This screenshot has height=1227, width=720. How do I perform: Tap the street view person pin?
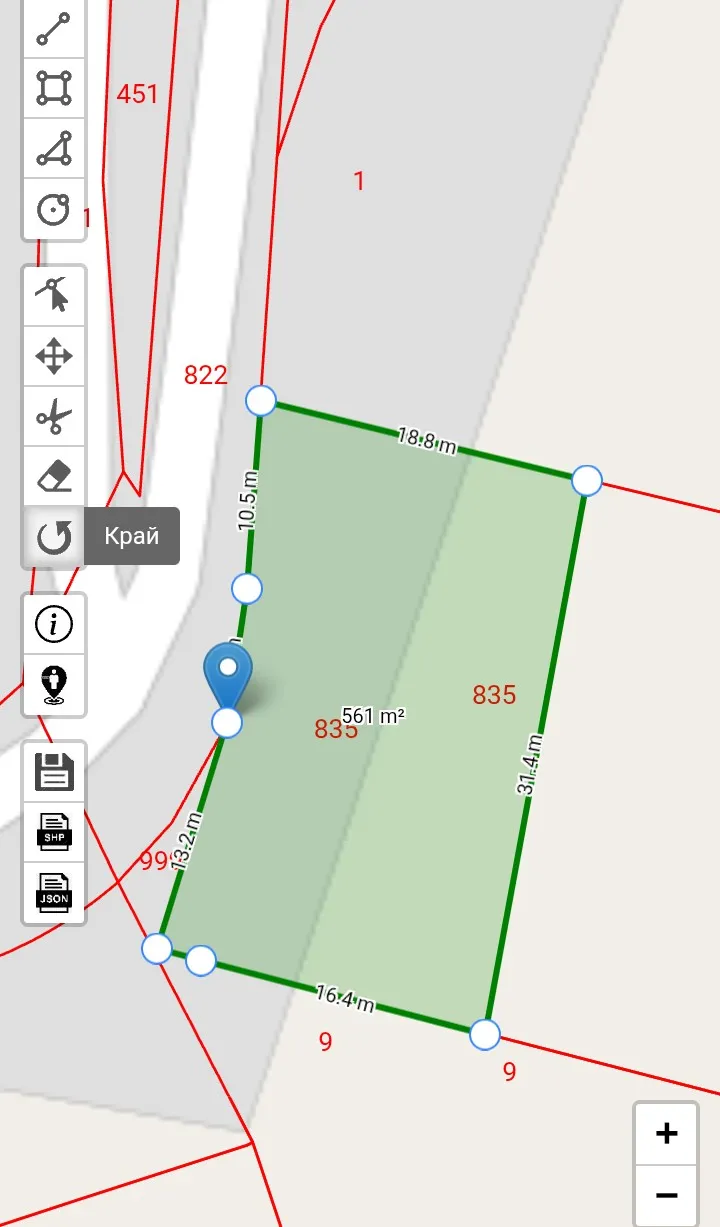pos(54,685)
